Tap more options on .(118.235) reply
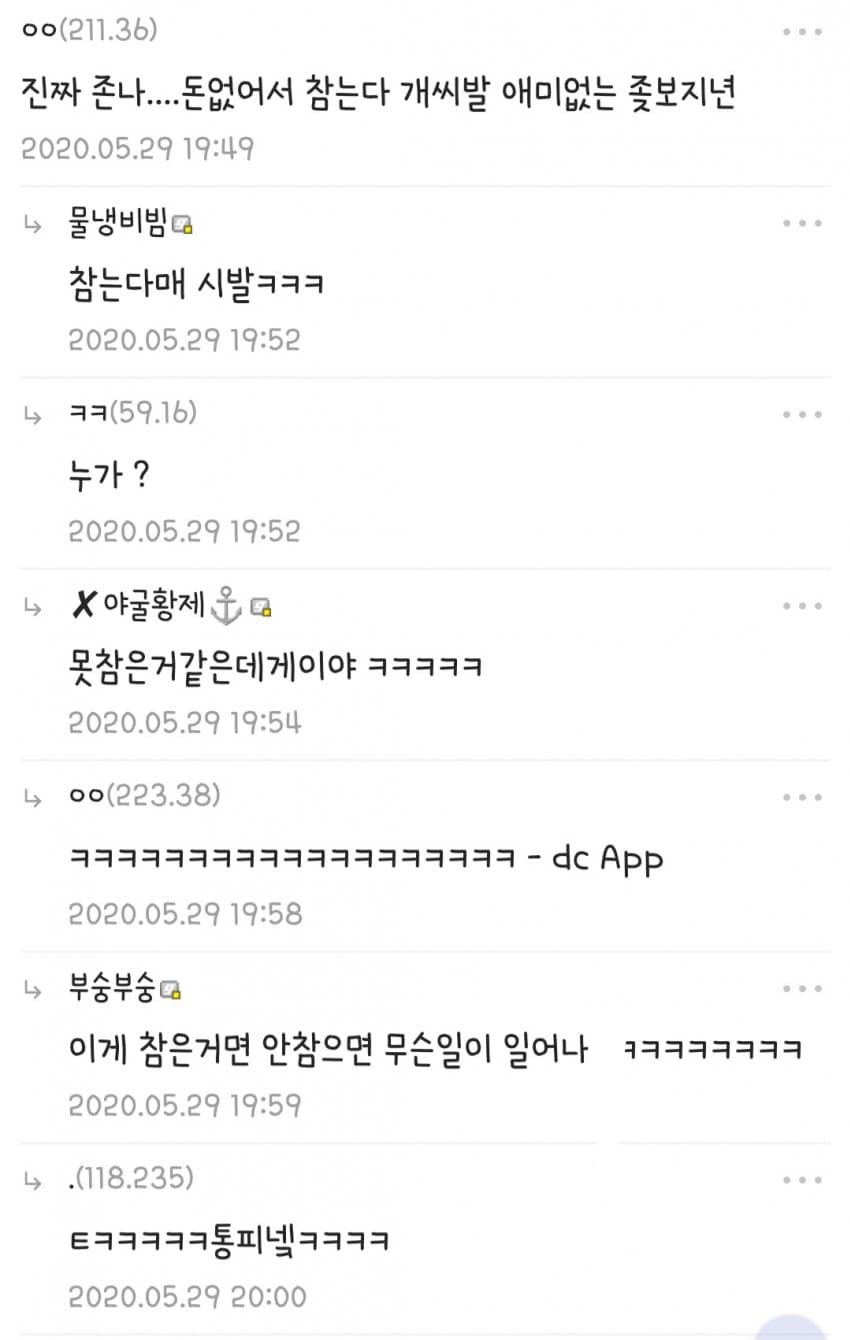The height and width of the screenshot is (1340, 850). [x=802, y=1180]
